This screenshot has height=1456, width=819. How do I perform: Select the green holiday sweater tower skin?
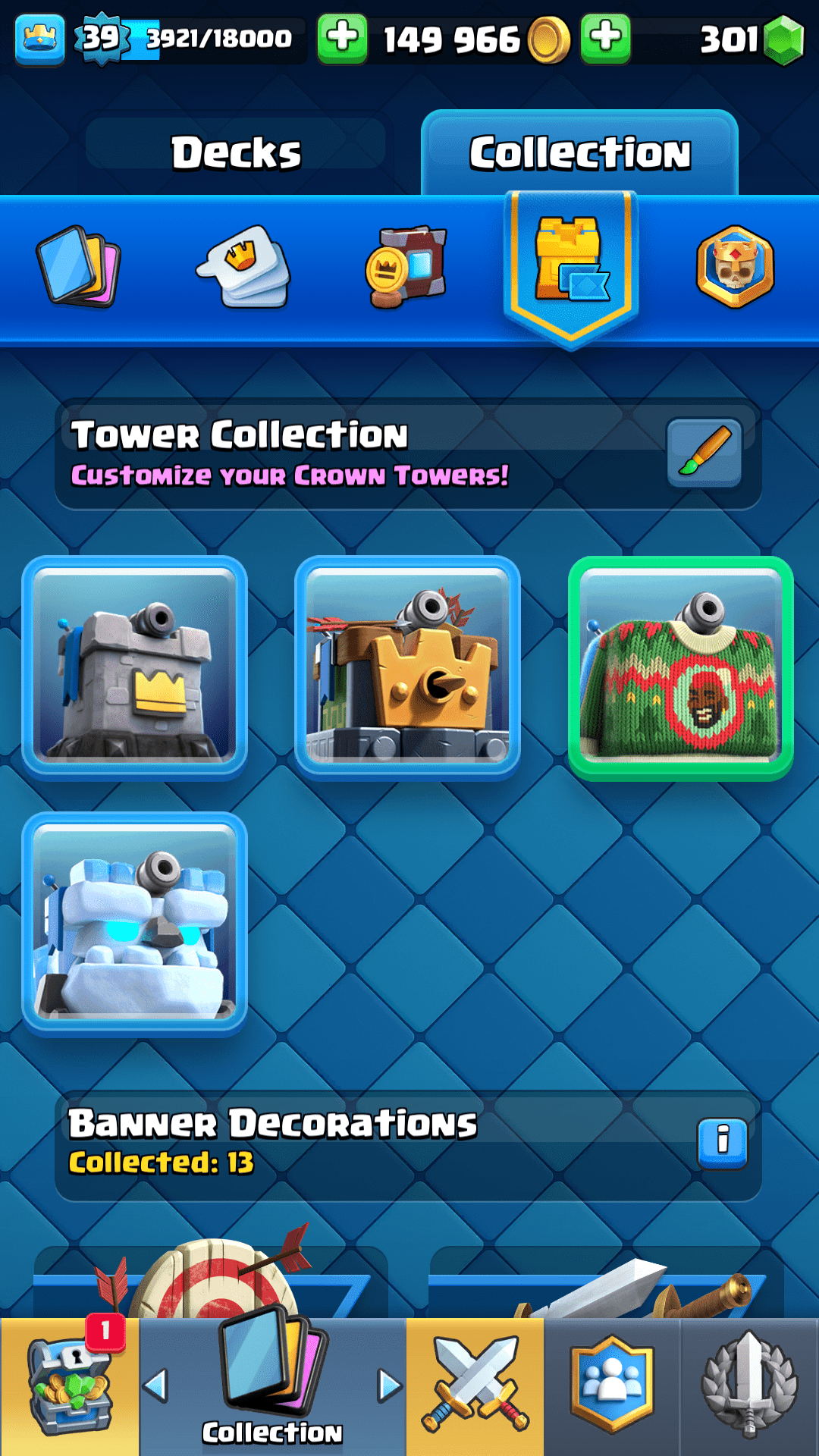[680, 668]
